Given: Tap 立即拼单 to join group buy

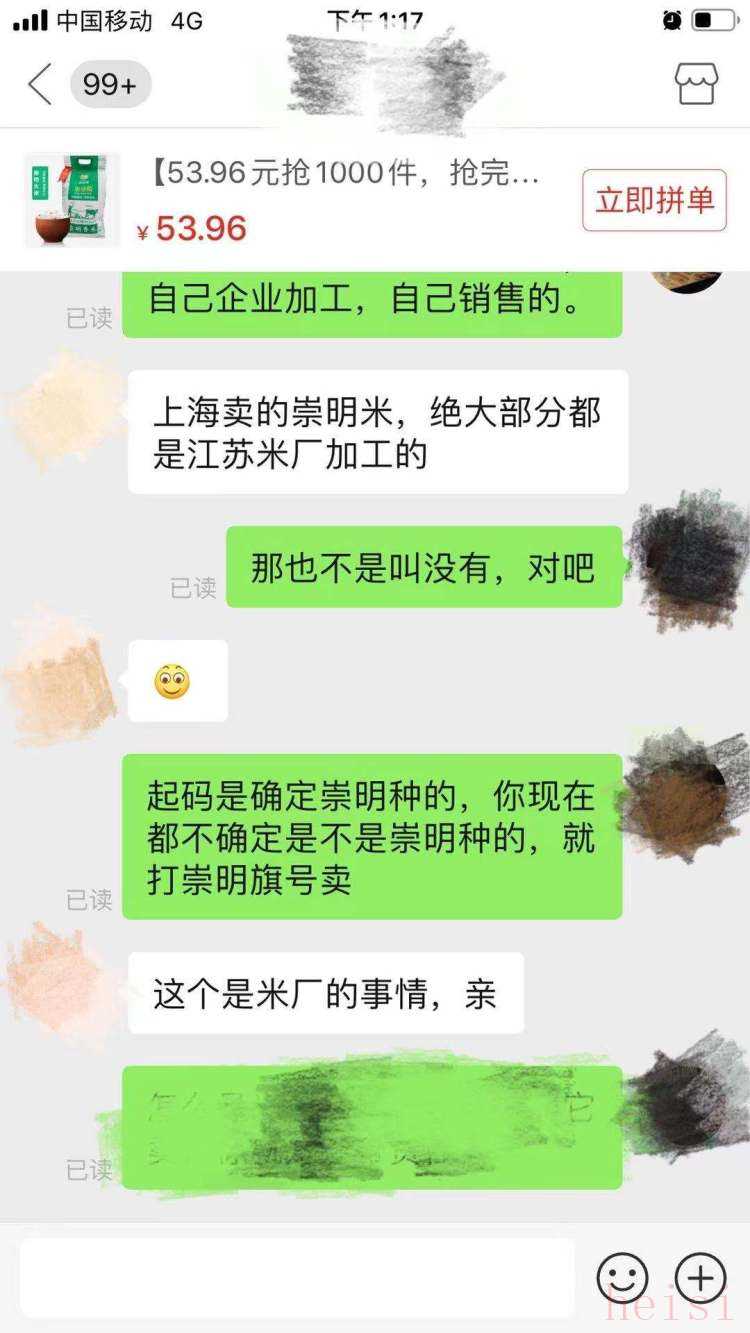Looking at the screenshot, I should tap(654, 200).
